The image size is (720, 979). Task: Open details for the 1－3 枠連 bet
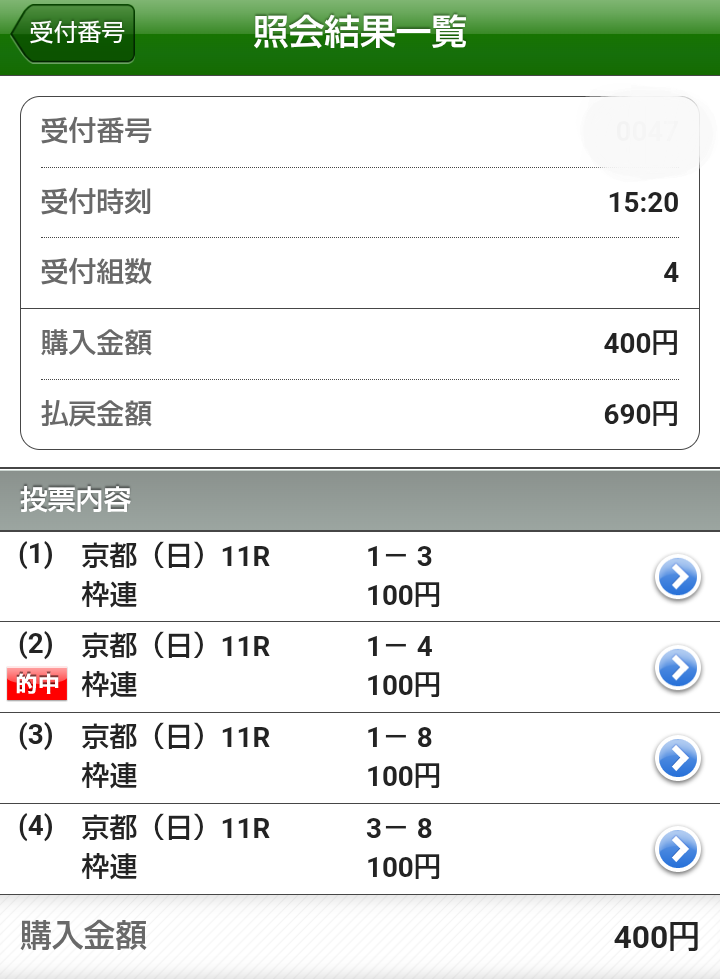click(x=677, y=577)
